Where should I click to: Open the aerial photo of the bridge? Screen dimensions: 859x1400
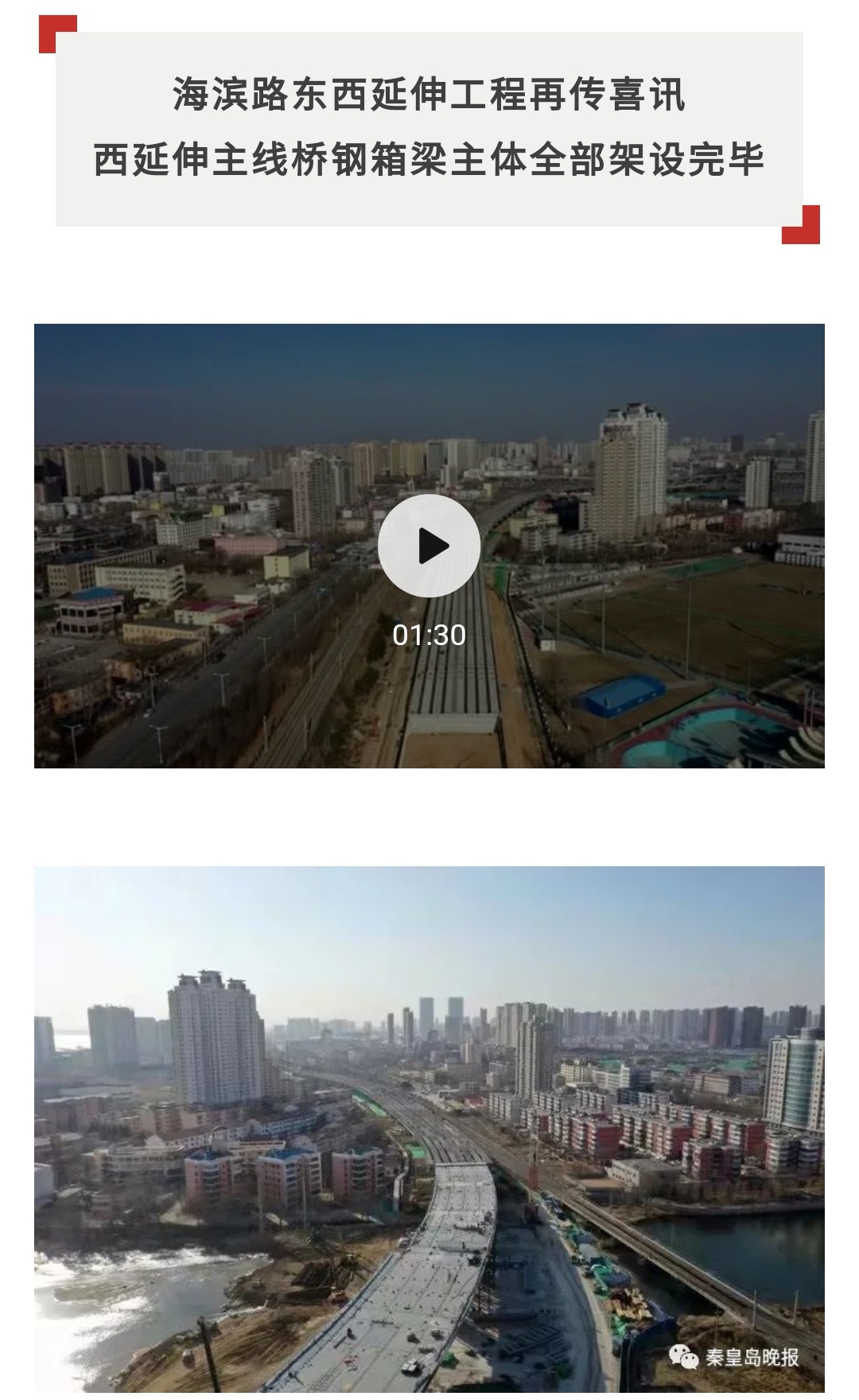429,1133
